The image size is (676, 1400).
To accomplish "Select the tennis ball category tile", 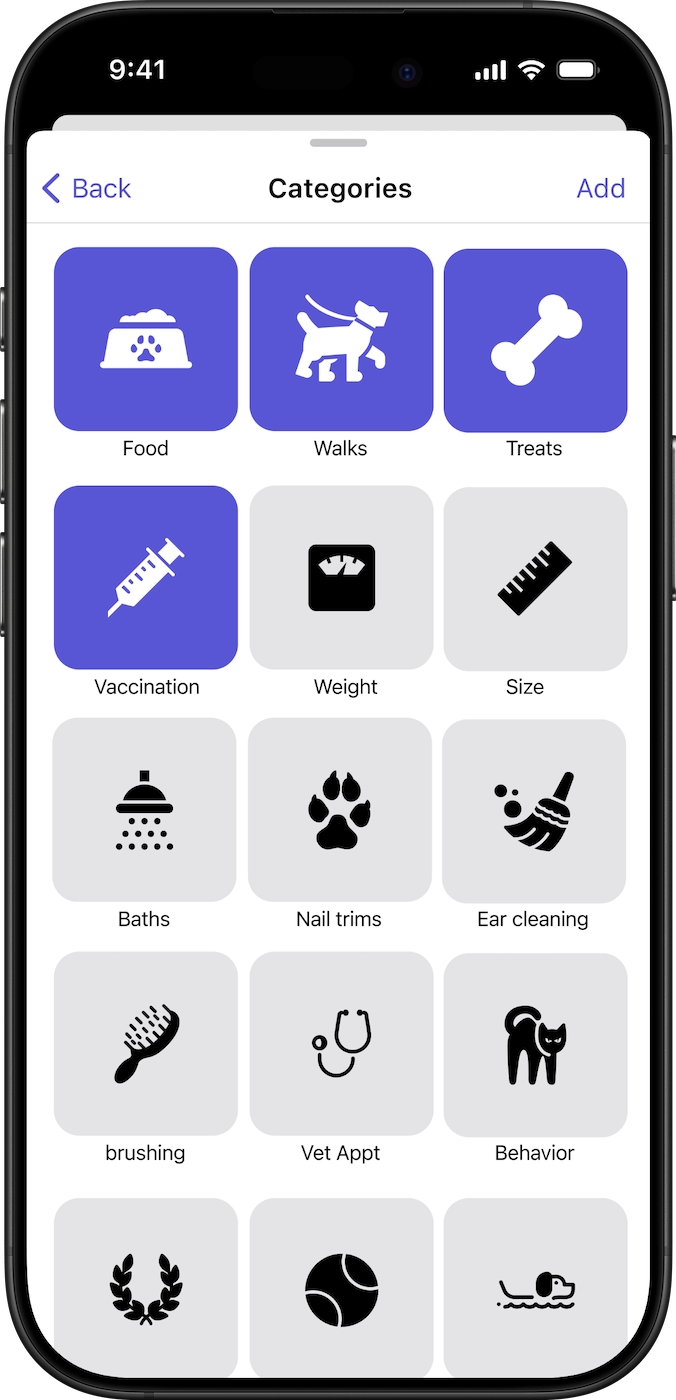I will (341, 1288).
